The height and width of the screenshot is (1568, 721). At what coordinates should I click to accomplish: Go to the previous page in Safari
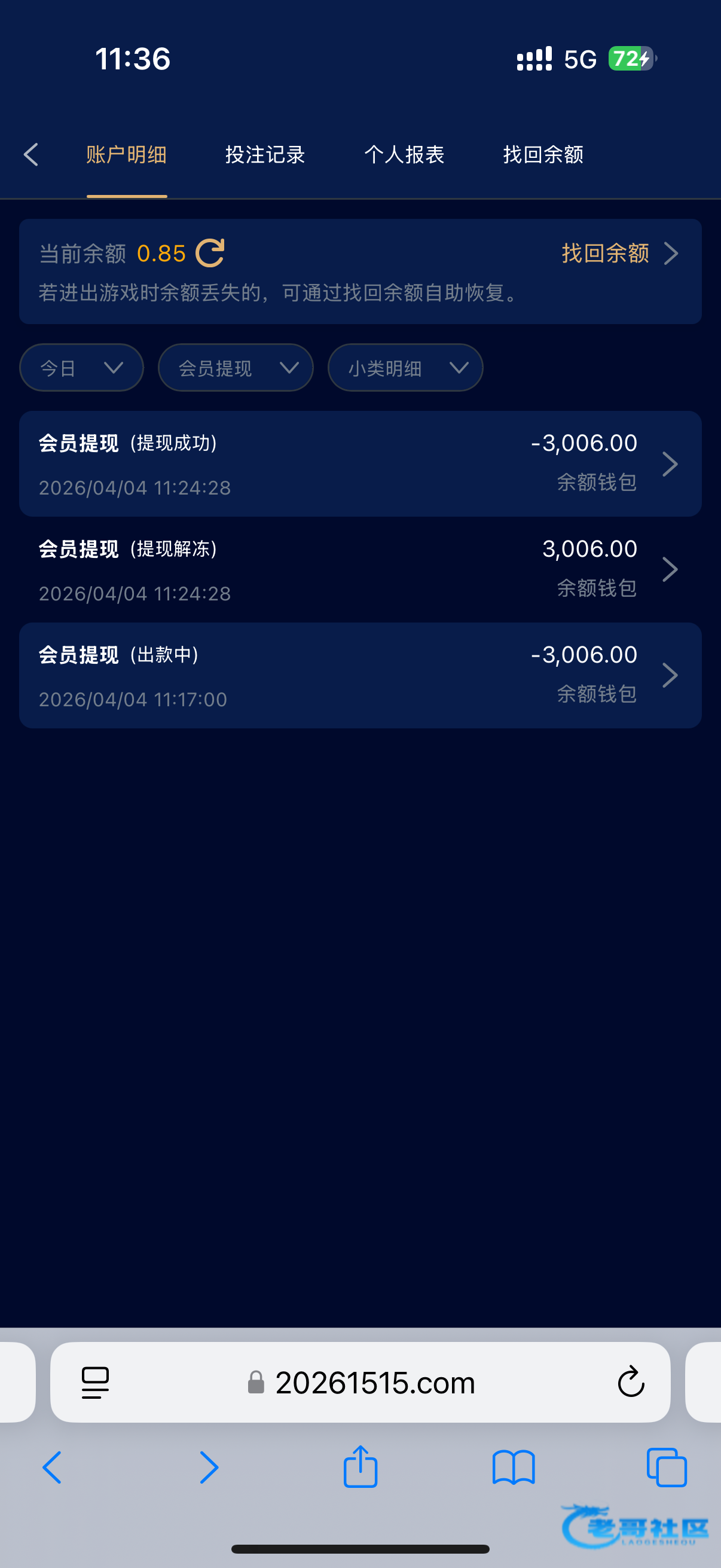click(53, 1468)
